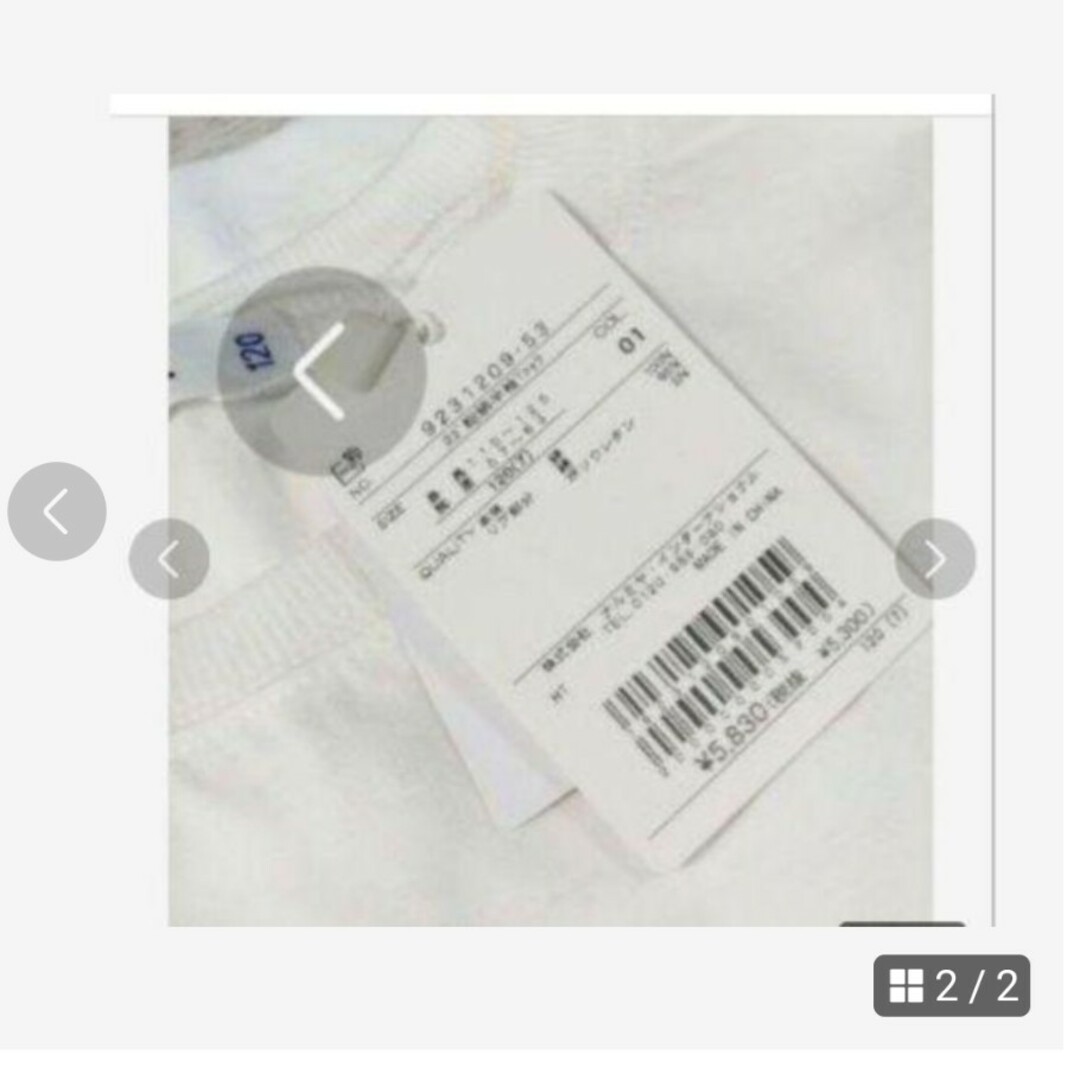Screen dimensions: 1080x1080
Task: Open the 2 / 2 image gallery grid
Action: pos(951,985)
